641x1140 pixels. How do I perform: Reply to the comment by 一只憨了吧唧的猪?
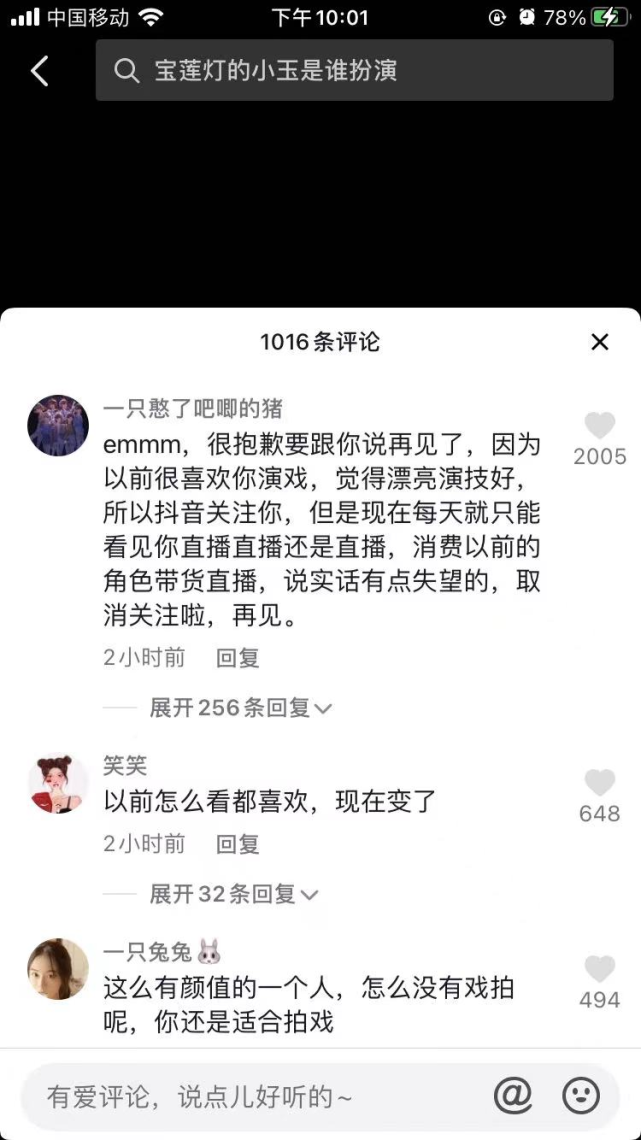(238, 658)
